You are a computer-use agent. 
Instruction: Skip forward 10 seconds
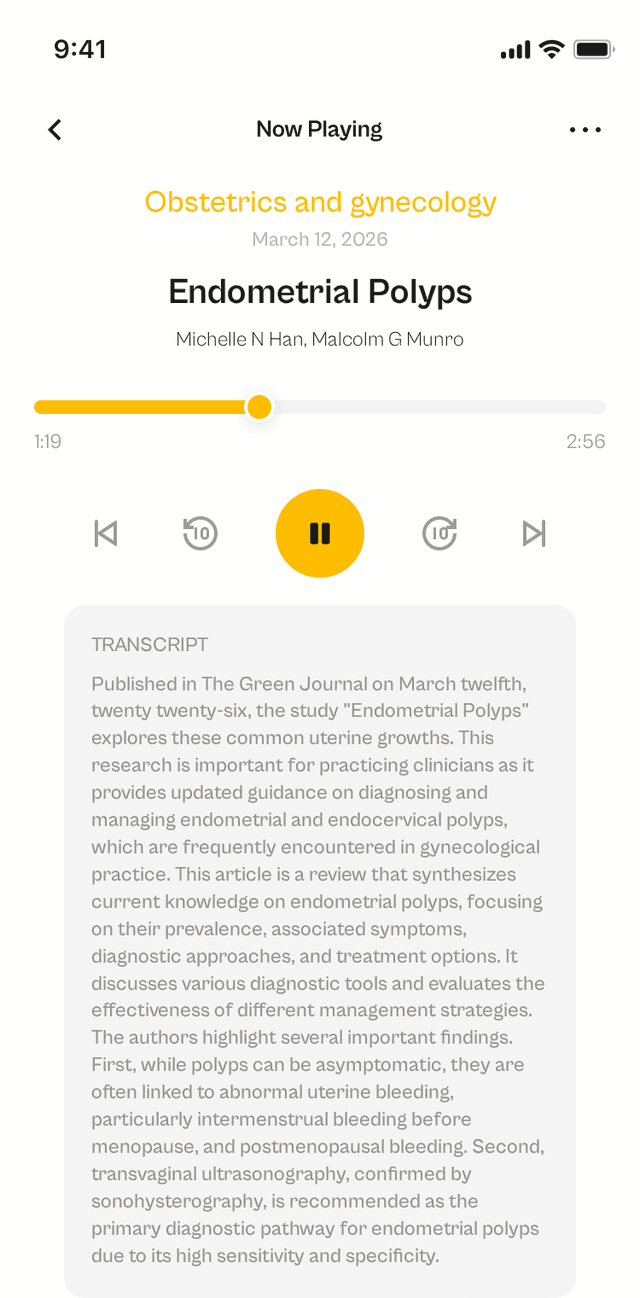440,533
